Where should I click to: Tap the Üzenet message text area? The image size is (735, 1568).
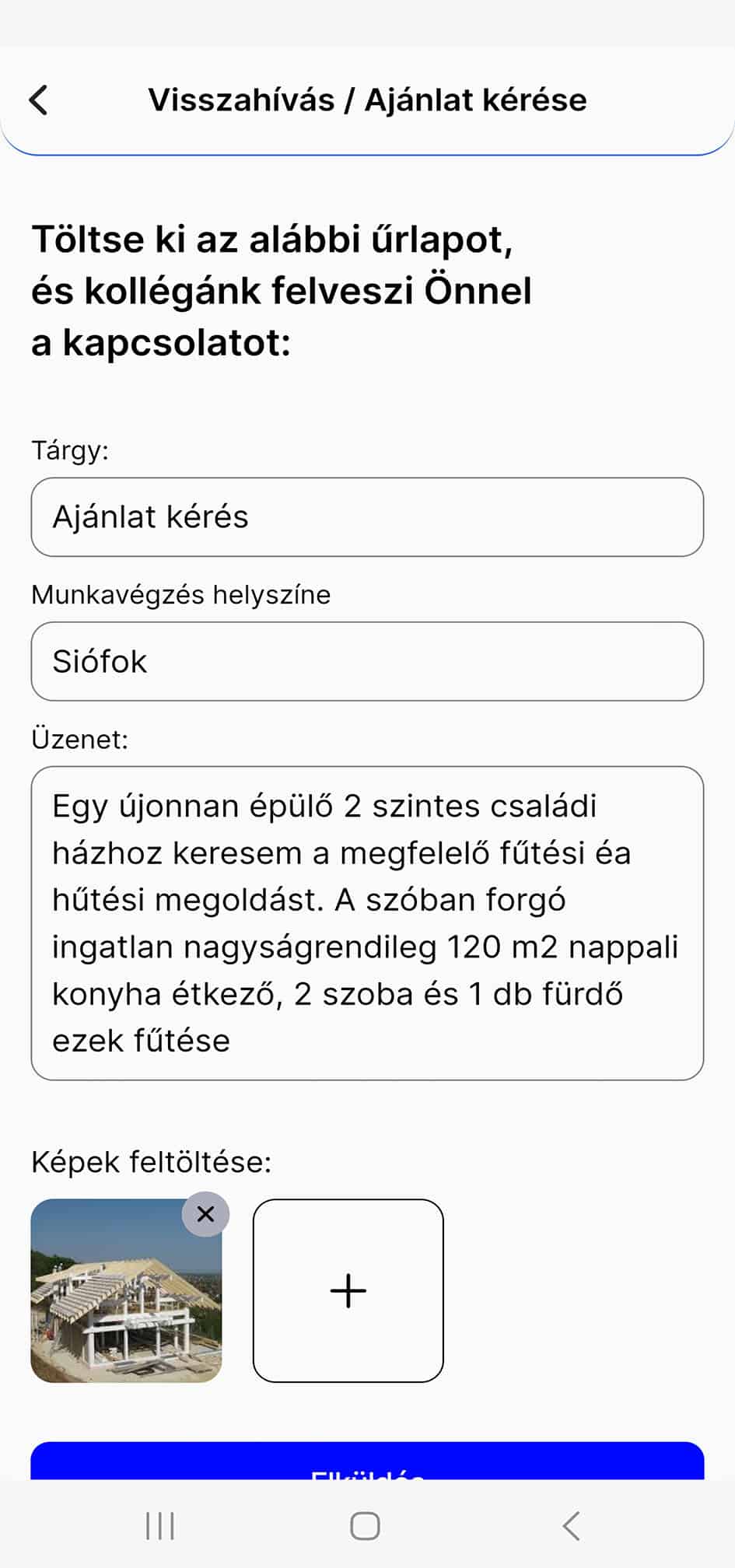[x=367, y=923]
